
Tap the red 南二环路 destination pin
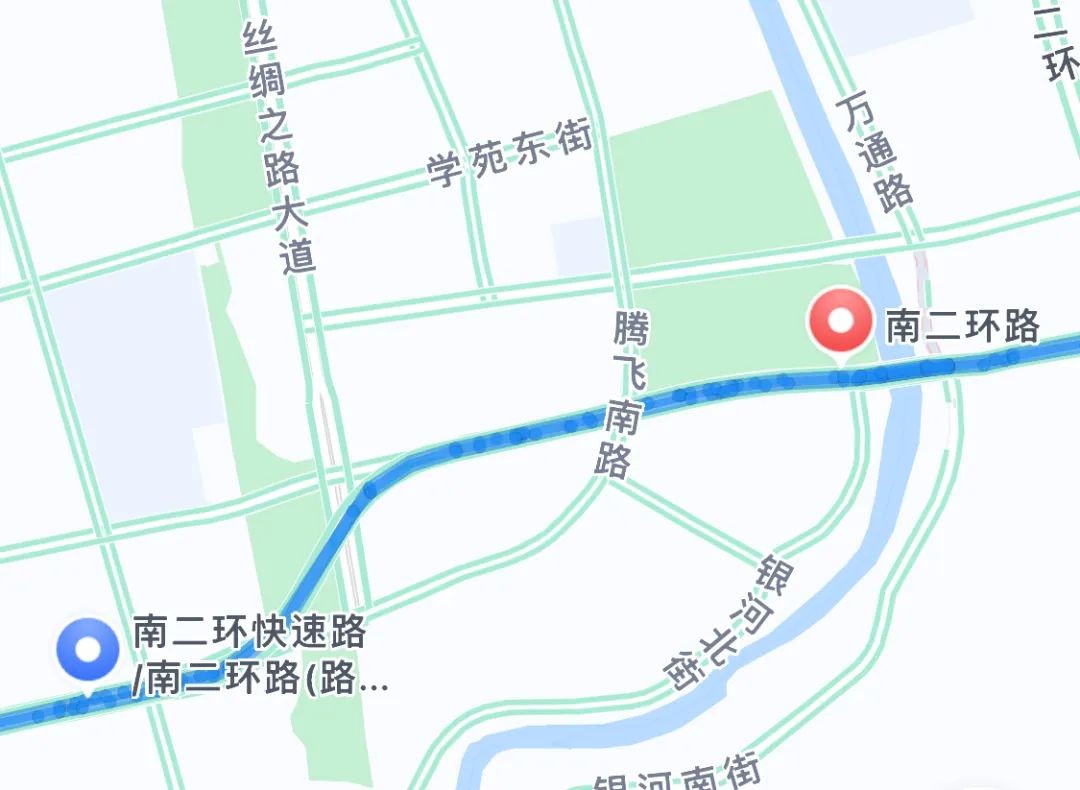(841, 322)
